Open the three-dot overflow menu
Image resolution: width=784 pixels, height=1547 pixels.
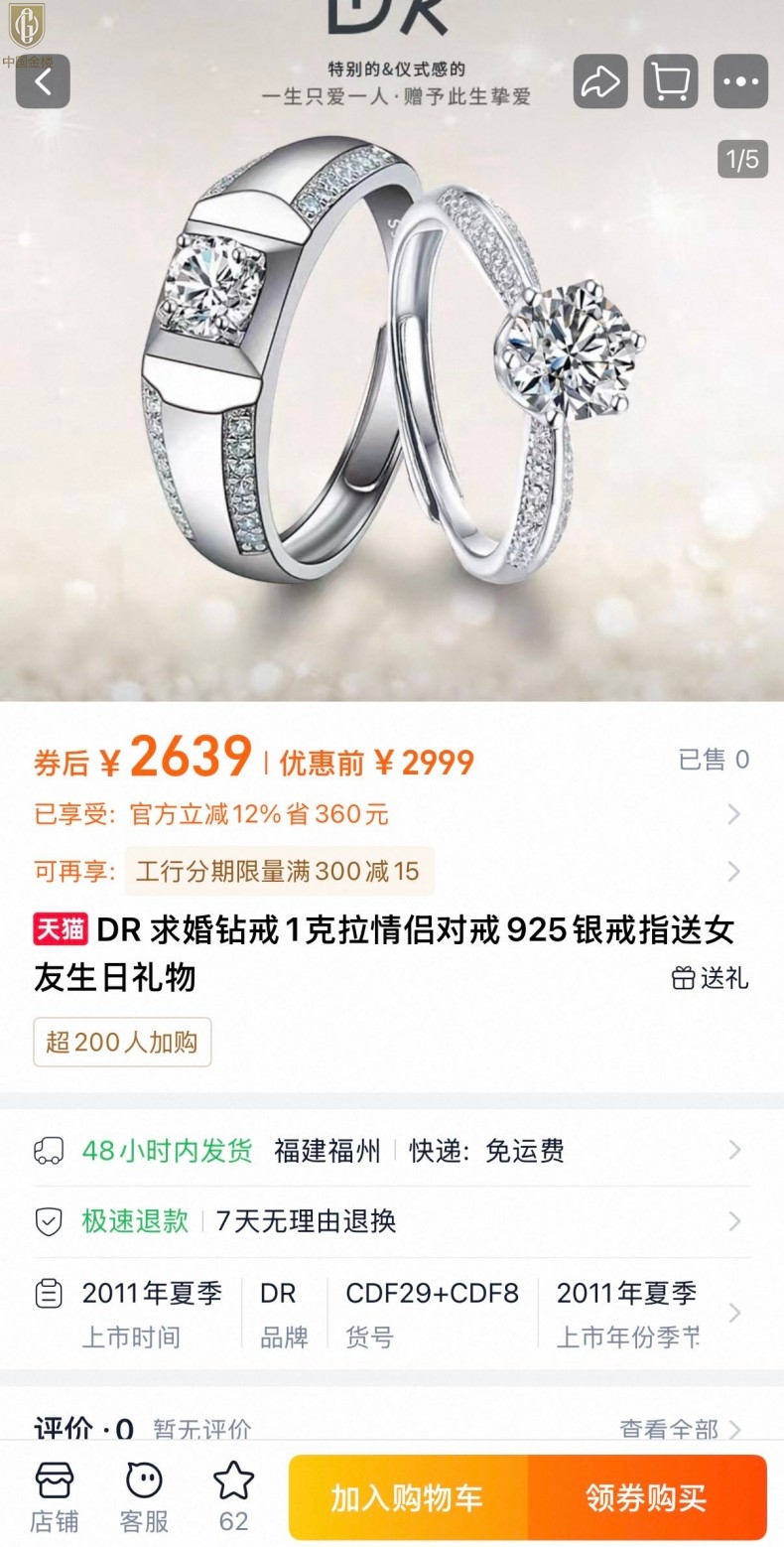[x=740, y=81]
